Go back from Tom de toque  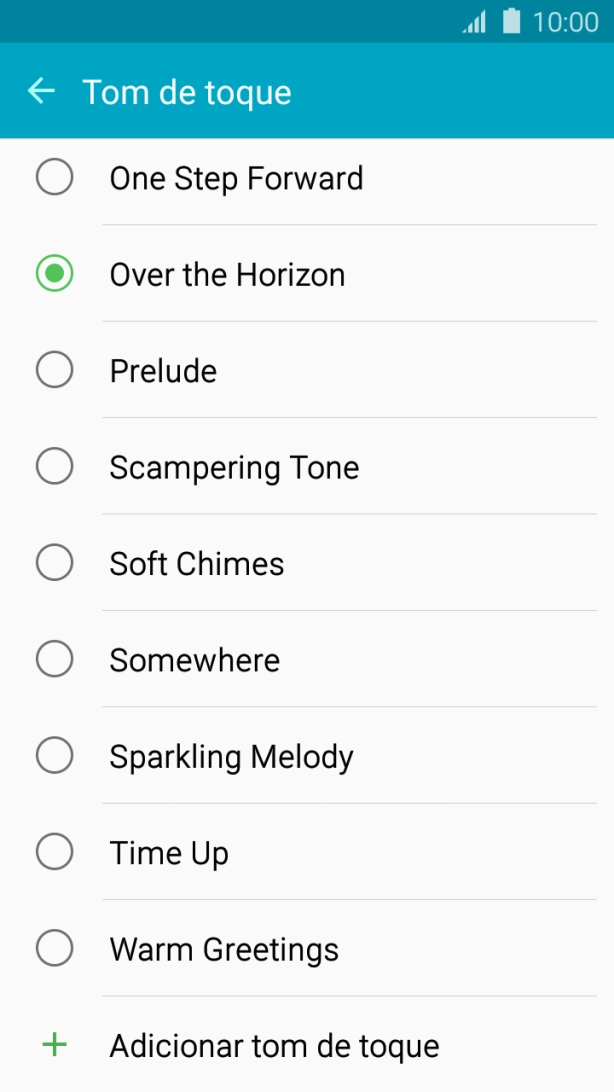(x=41, y=91)
